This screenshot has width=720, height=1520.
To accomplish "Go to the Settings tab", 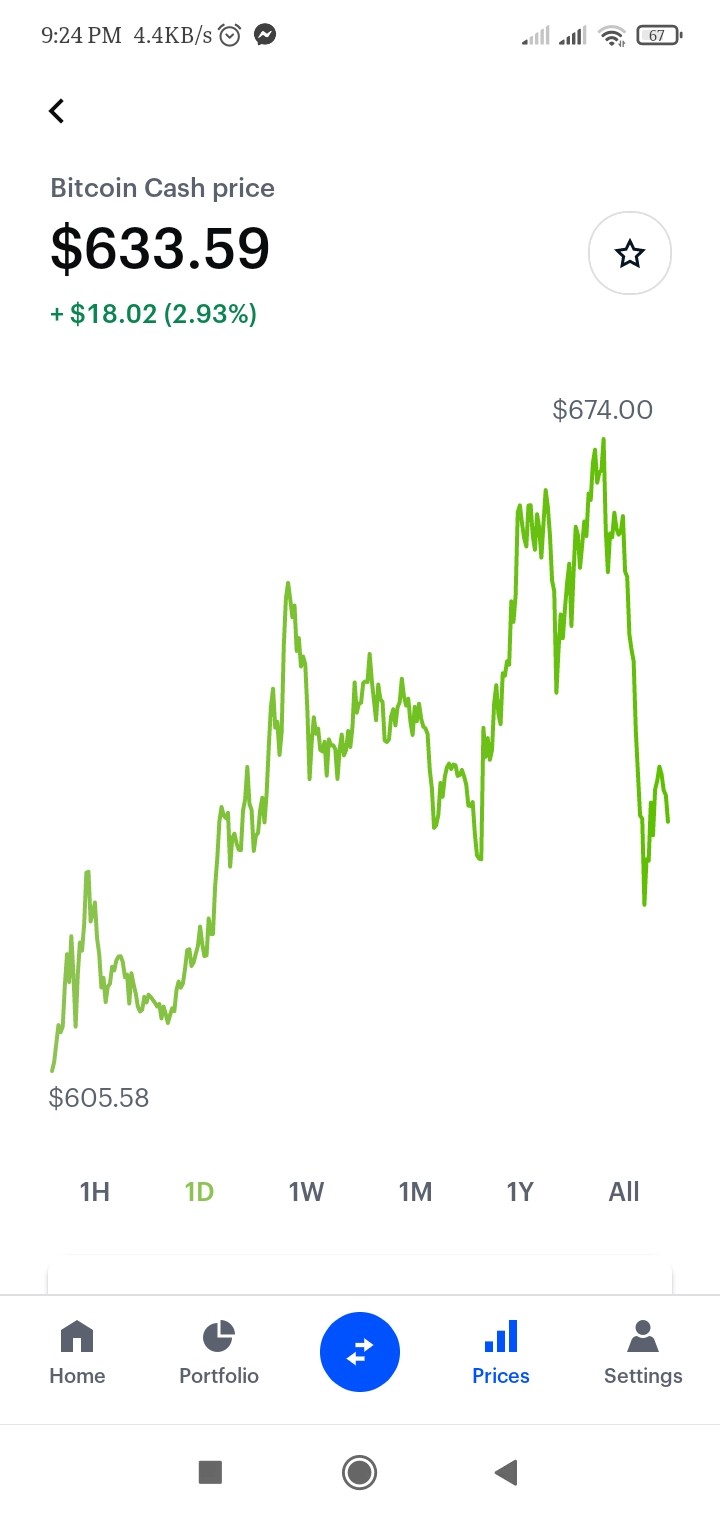I will point(643,1352).
